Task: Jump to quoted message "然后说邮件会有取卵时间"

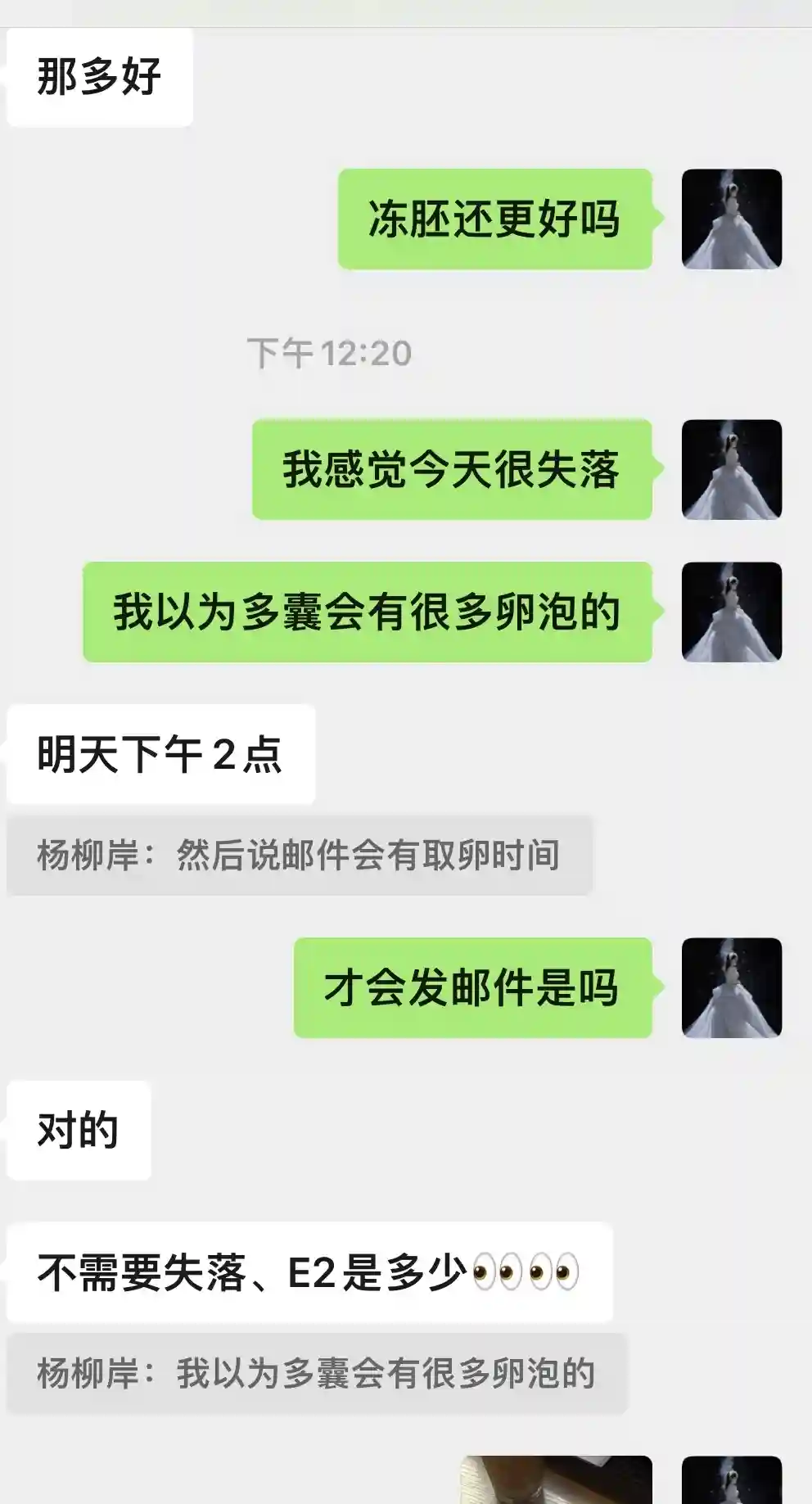Action: click(299, 855)
